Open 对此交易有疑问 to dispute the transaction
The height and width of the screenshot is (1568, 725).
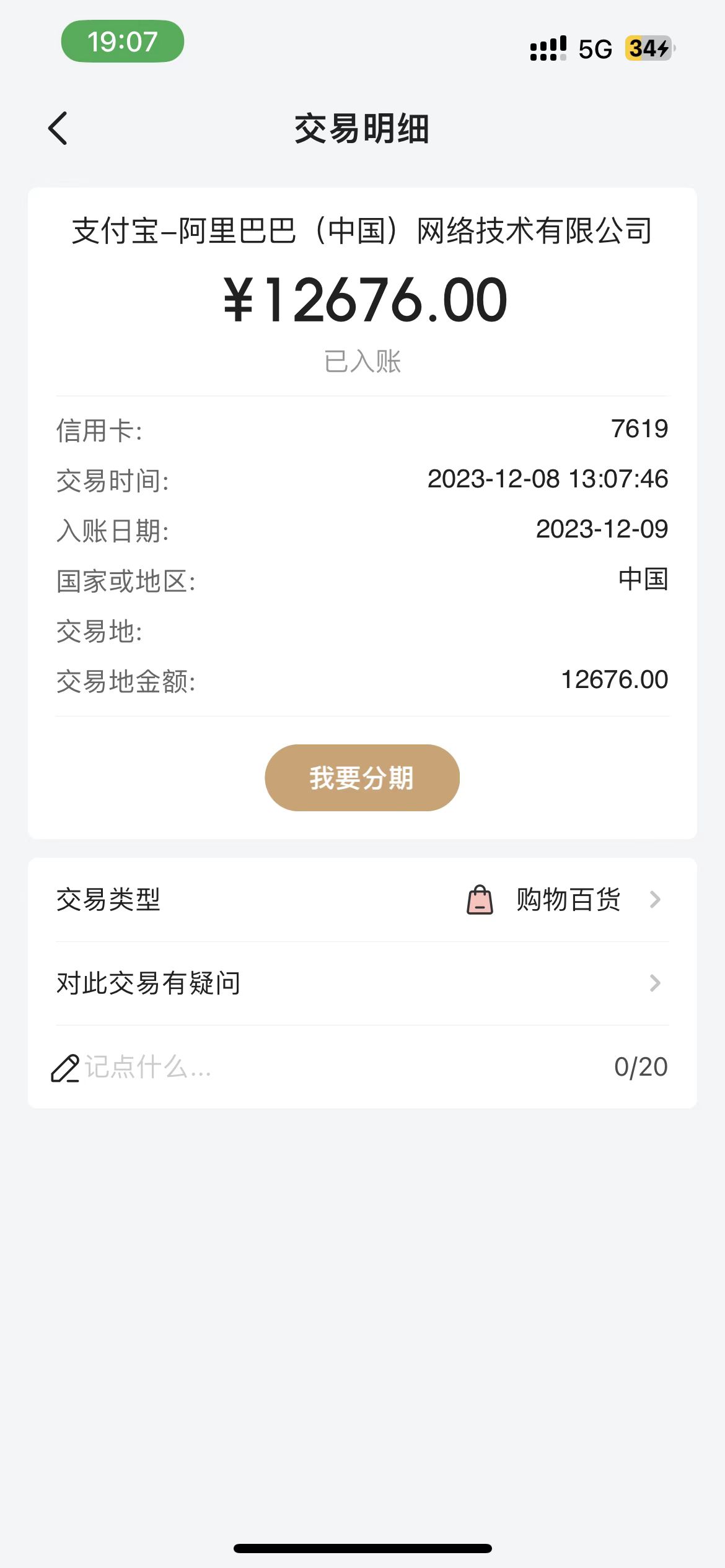pos(362,983)
